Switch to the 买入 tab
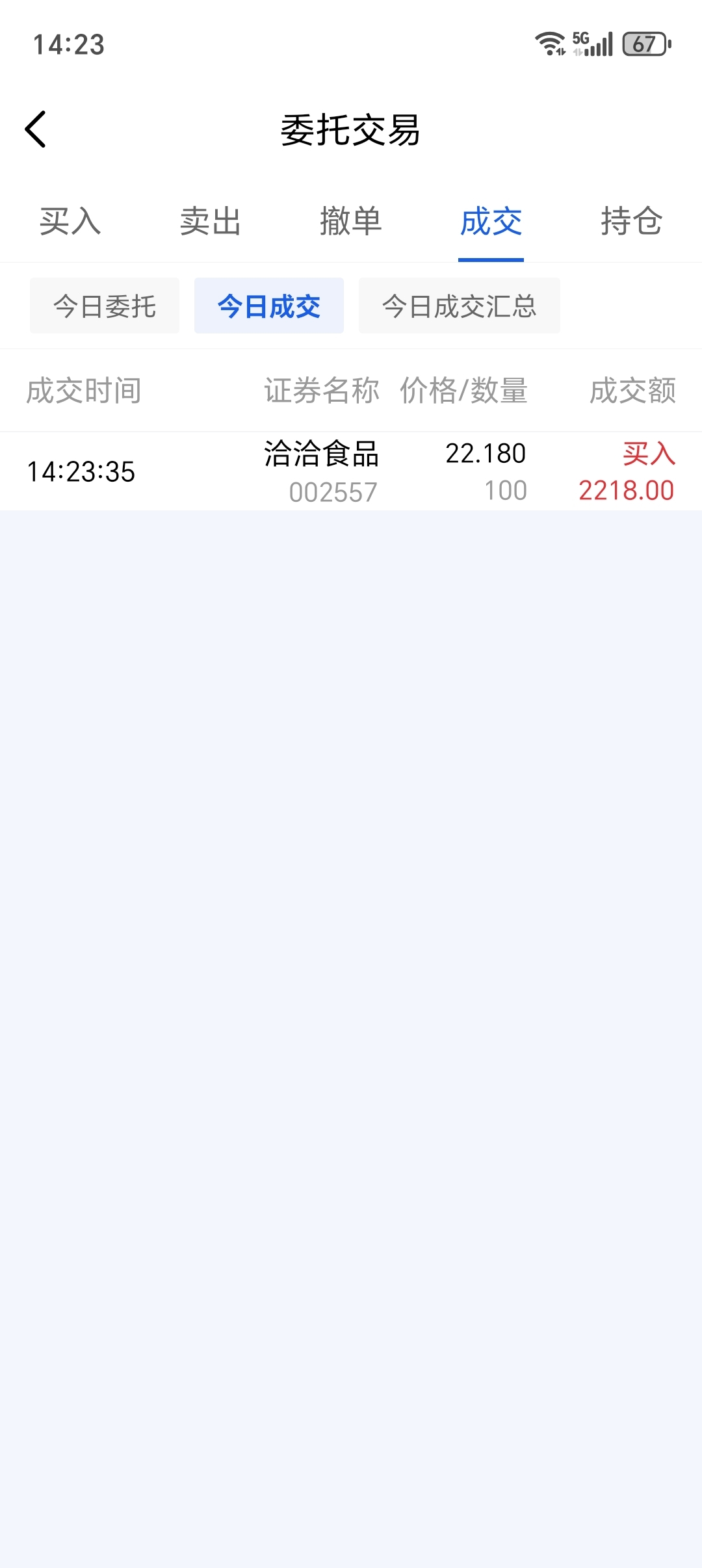Image resolution: width=702 pixels, height=1568 pixels. pos(70,222)
